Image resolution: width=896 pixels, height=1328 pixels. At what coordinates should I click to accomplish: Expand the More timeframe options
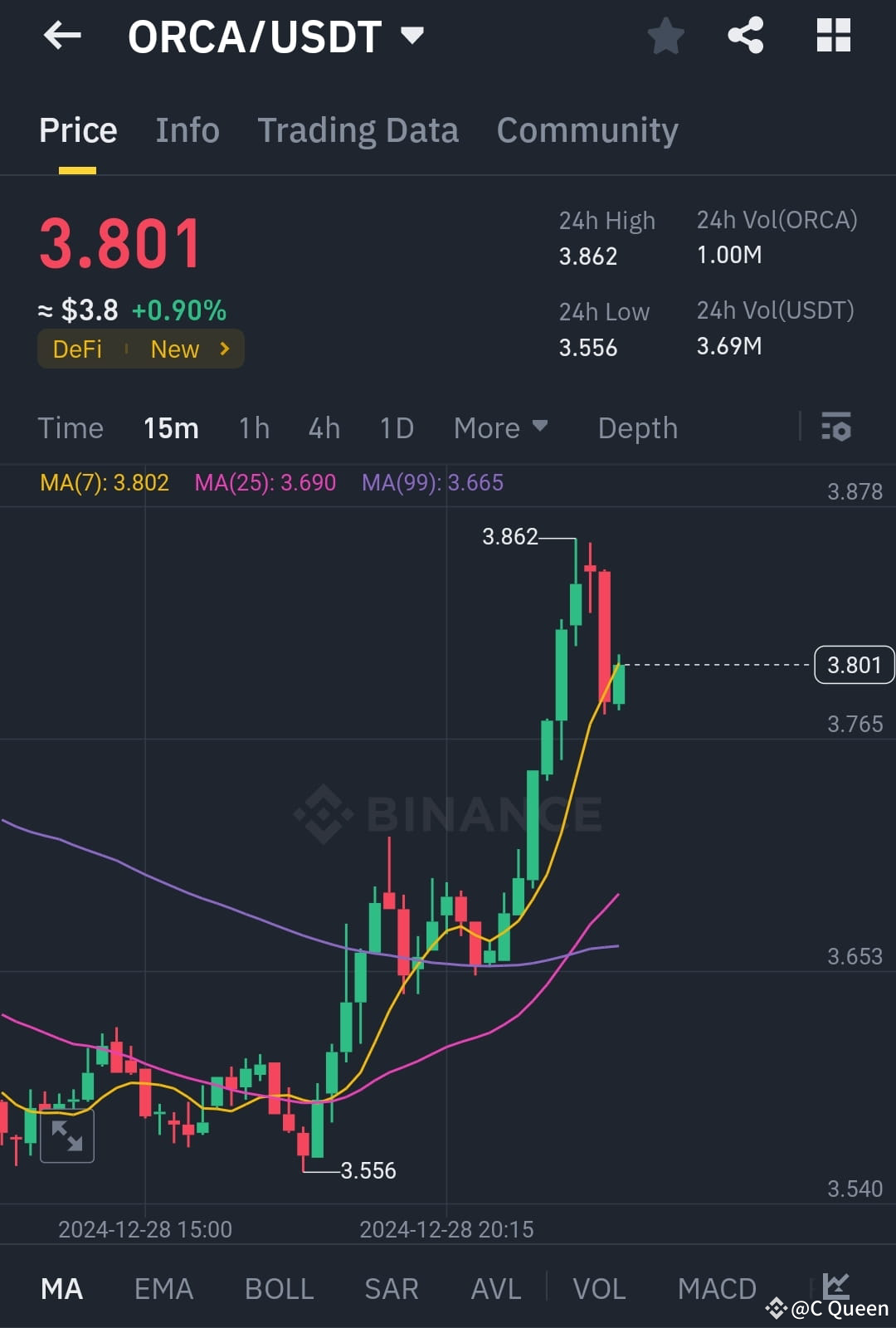[501, 427]
